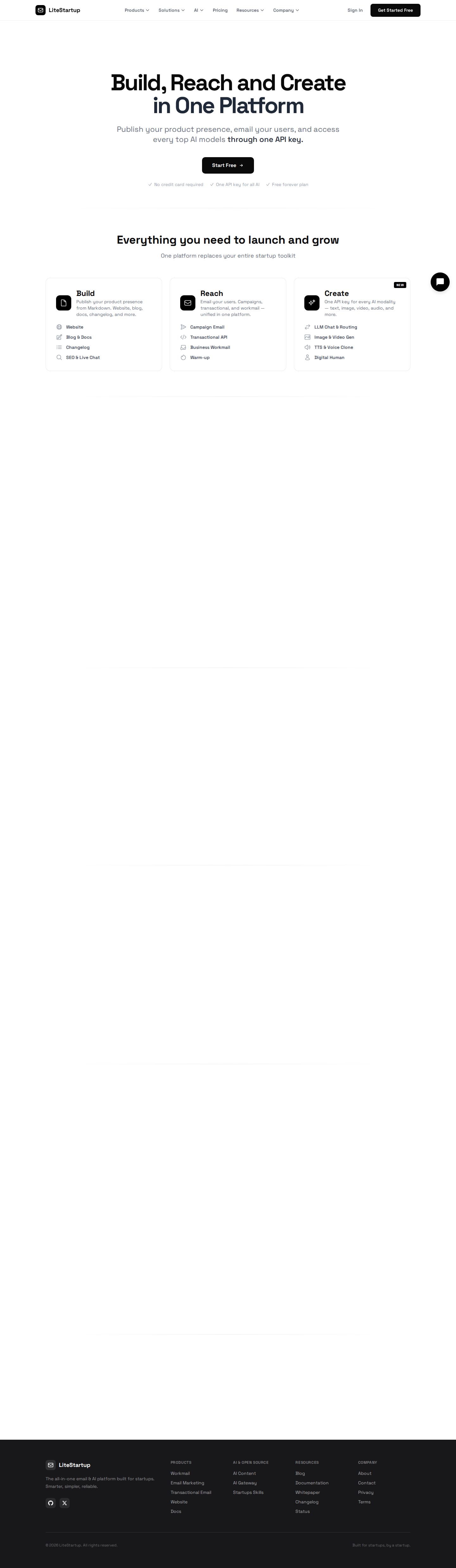456x1568 pixels.
Task: Open the Privacy footer link
Action: tap(366, 1493)
